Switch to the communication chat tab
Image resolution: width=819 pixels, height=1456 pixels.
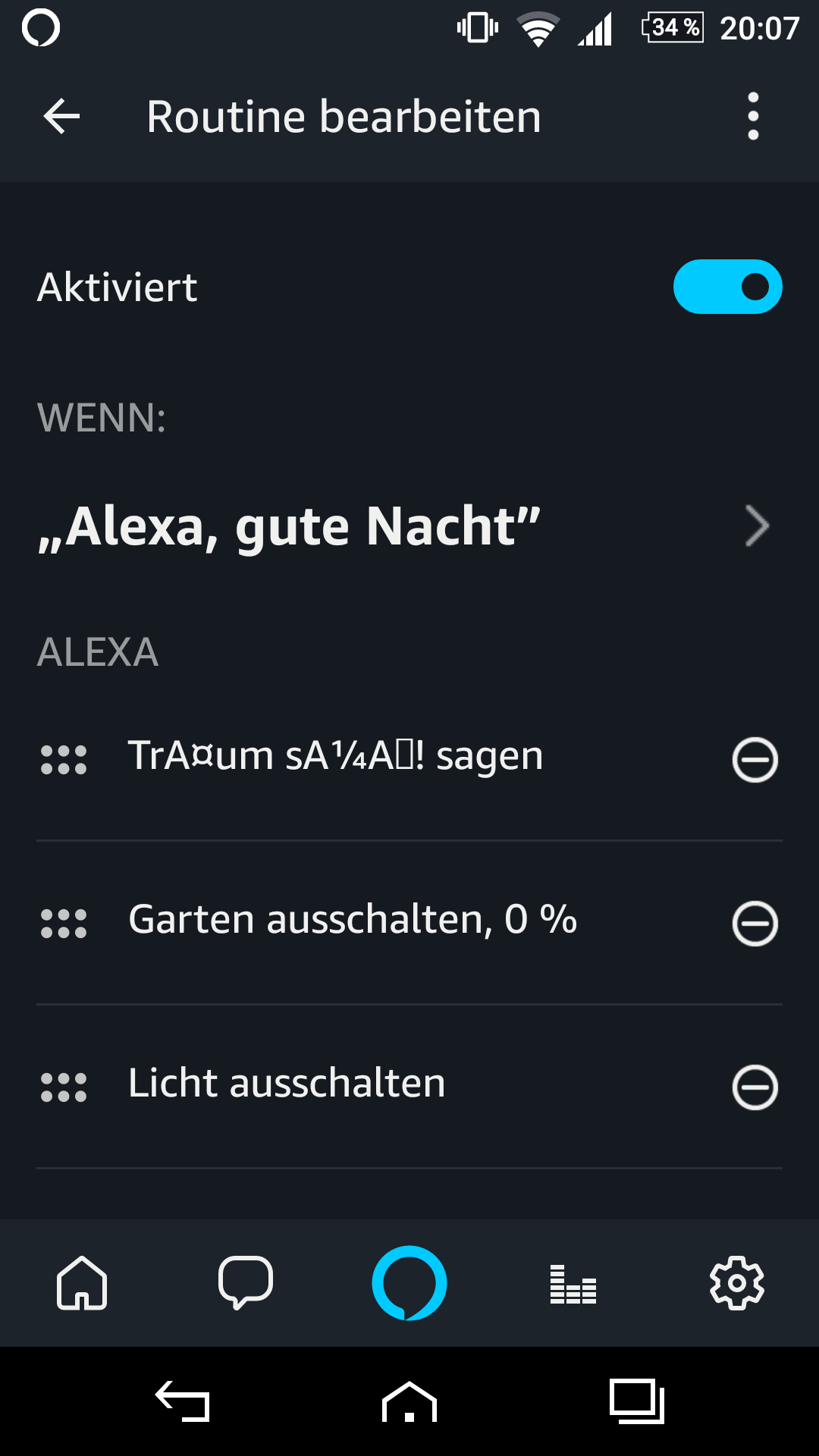tap(246, 1283)
